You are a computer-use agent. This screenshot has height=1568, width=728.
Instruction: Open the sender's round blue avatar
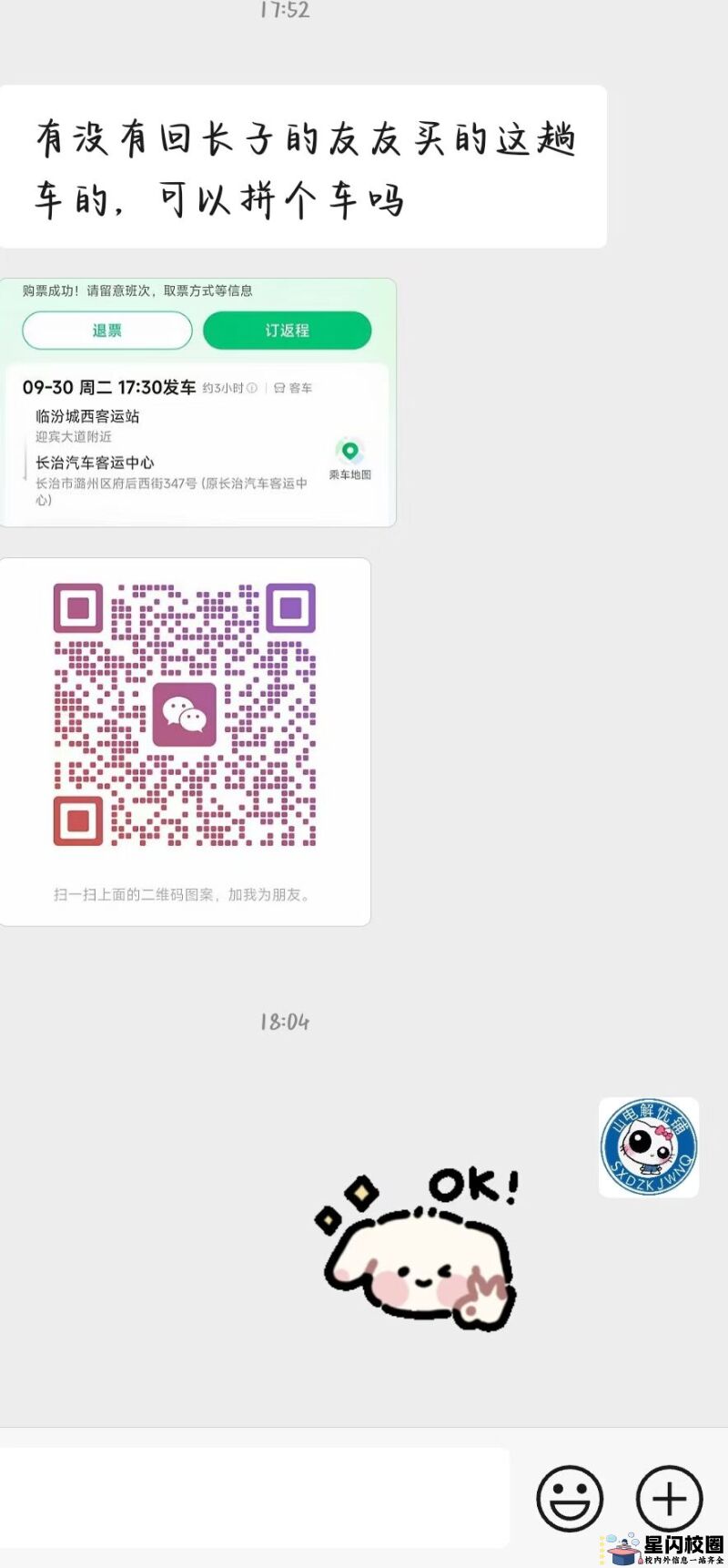pyautogui.click(x=649, y=1147)
